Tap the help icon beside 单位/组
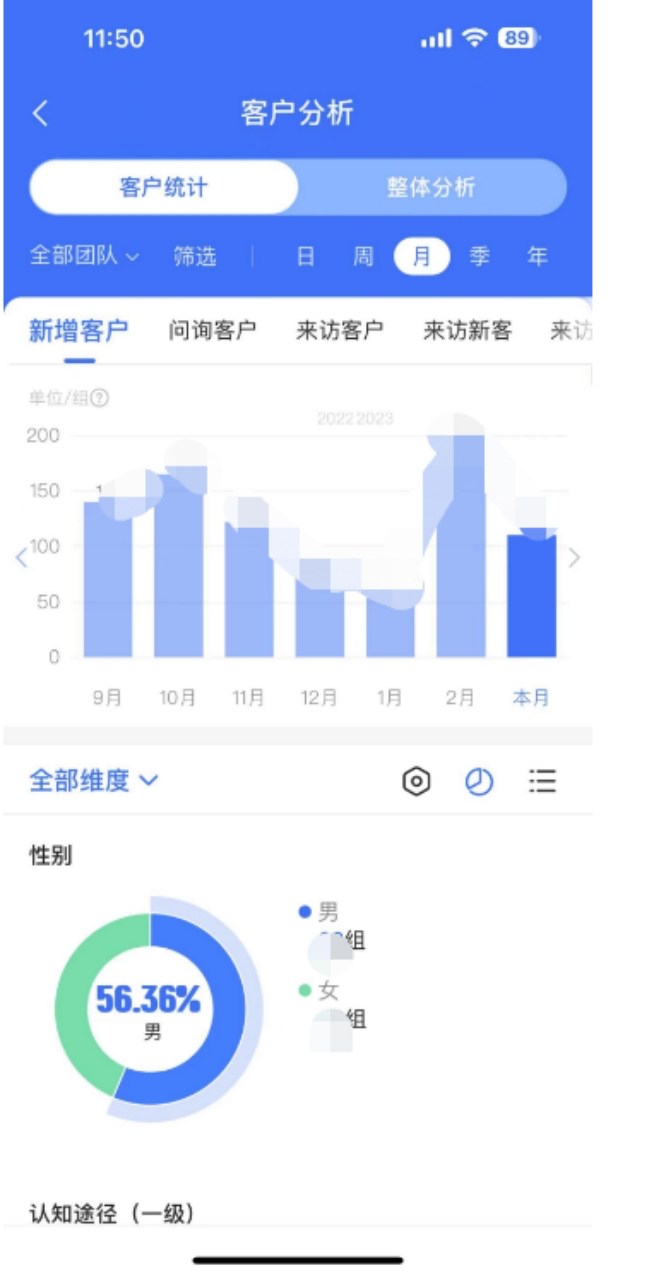This screenshot has height=1280, width=666. point(99,397)
